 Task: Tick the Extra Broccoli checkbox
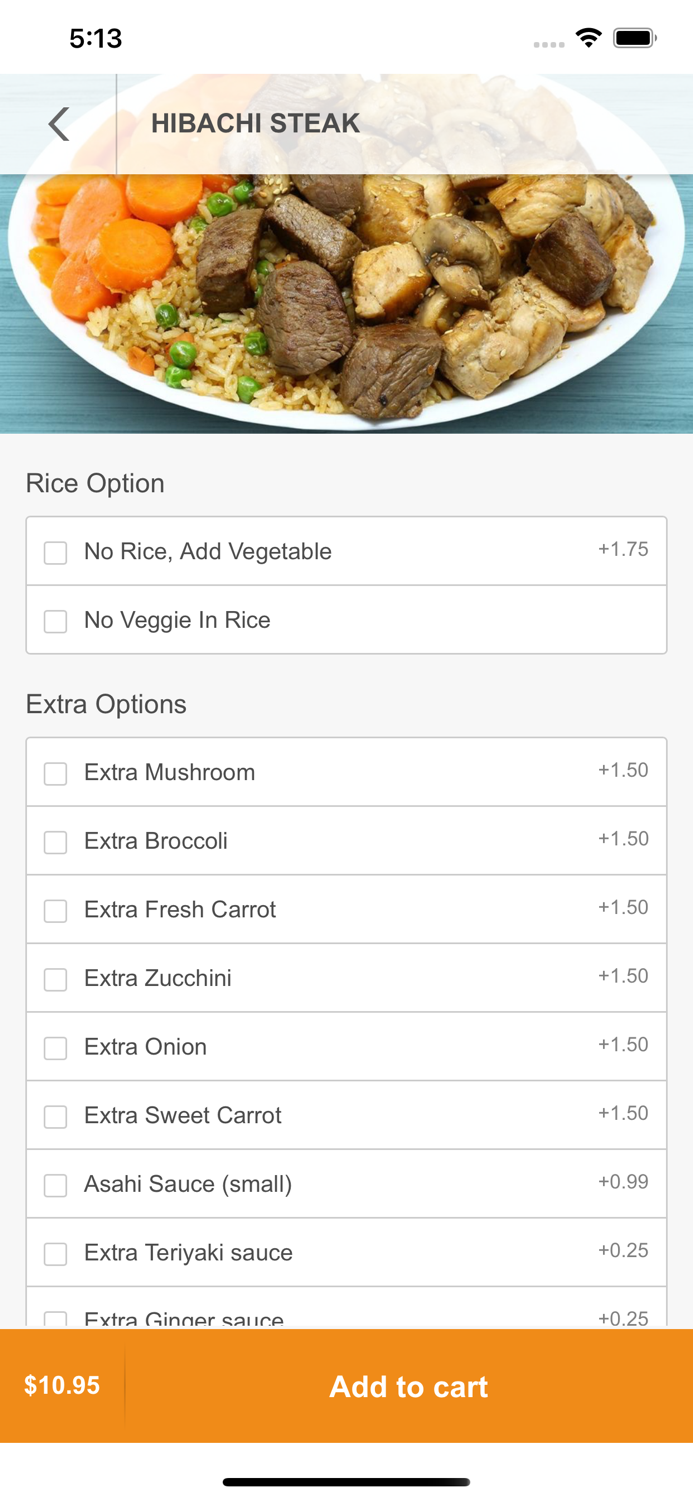click(x=56, y=842)
